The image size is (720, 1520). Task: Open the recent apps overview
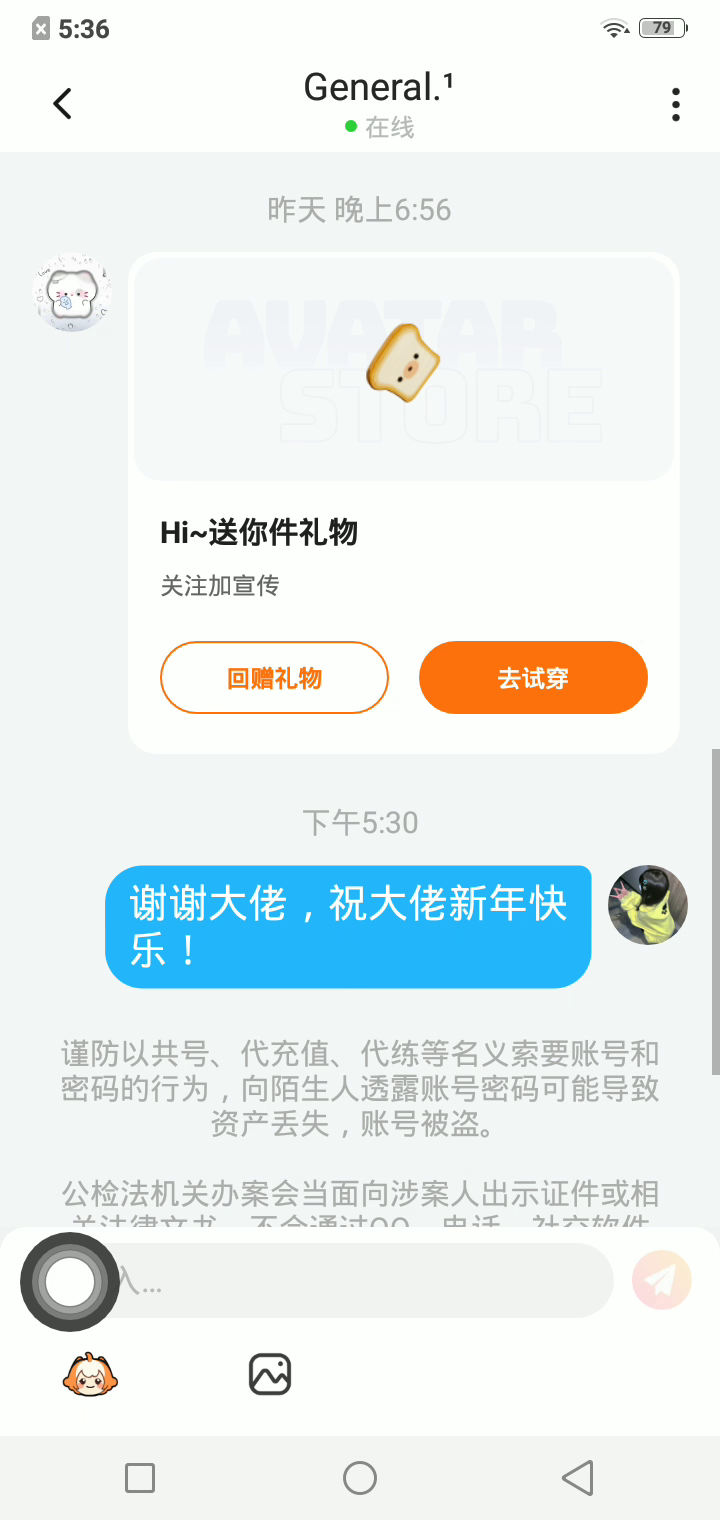tap(140, 1478)
